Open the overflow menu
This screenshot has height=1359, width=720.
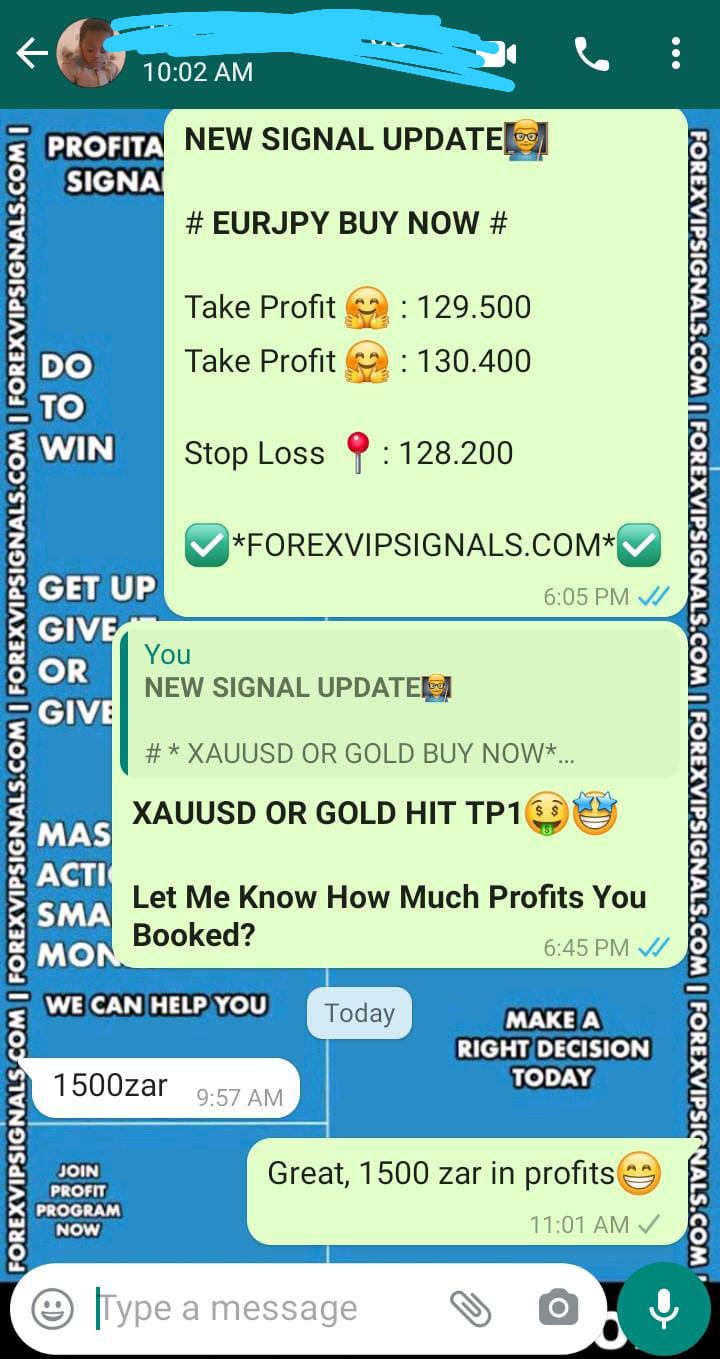pos(676,54)
